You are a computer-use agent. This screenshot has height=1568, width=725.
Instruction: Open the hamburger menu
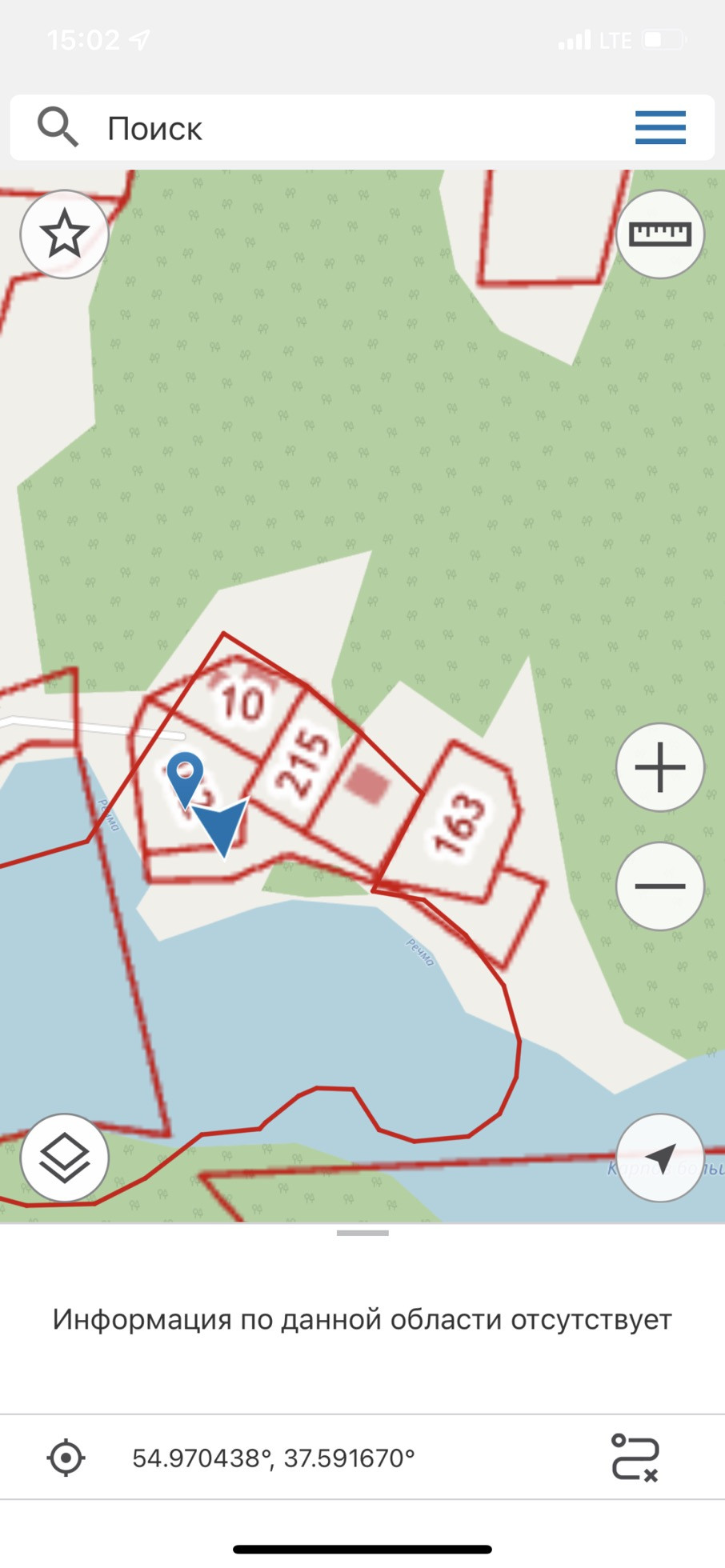coord(660,128)
